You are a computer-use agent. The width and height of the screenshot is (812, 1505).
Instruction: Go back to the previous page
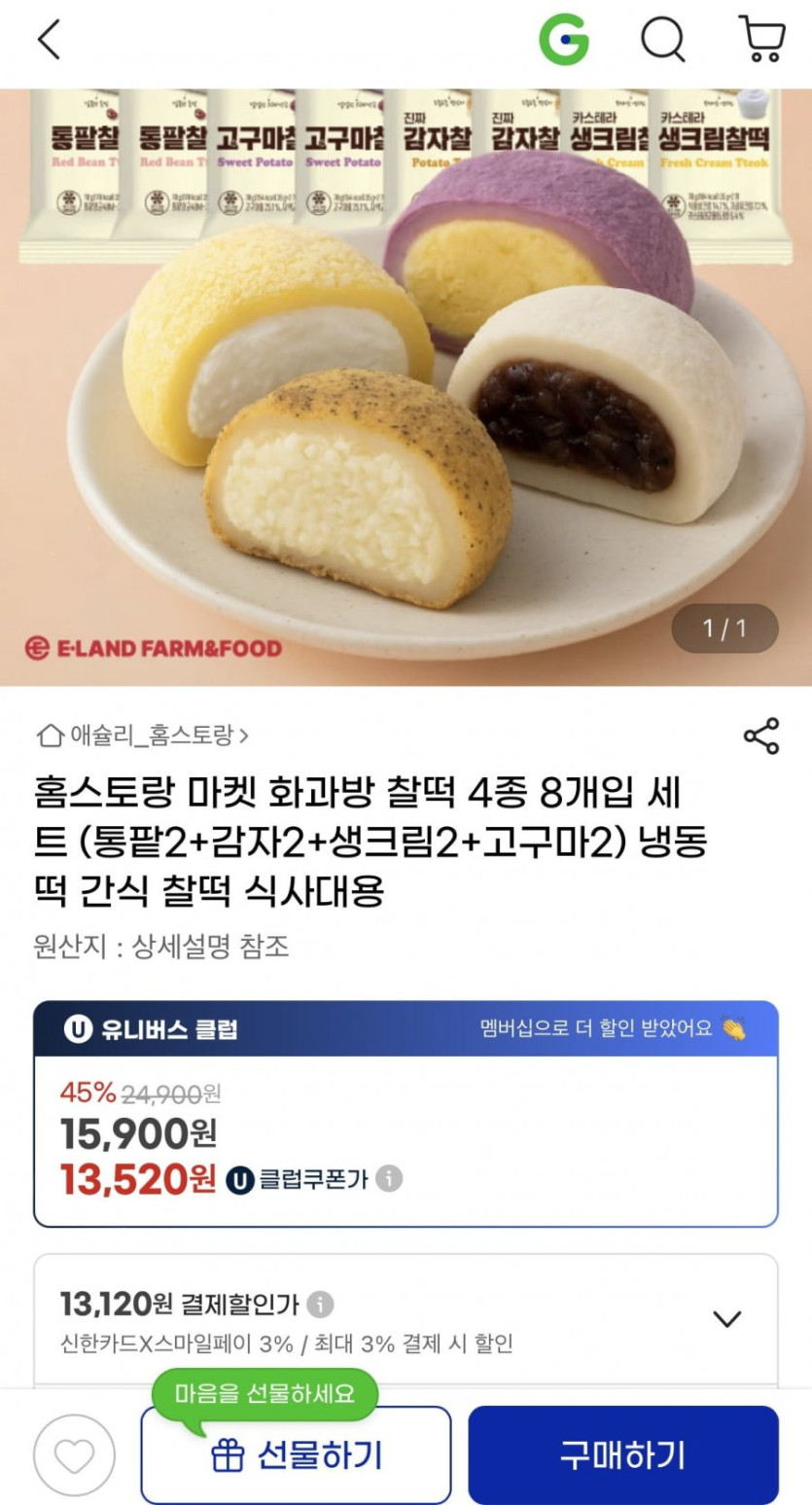point(49,40)
